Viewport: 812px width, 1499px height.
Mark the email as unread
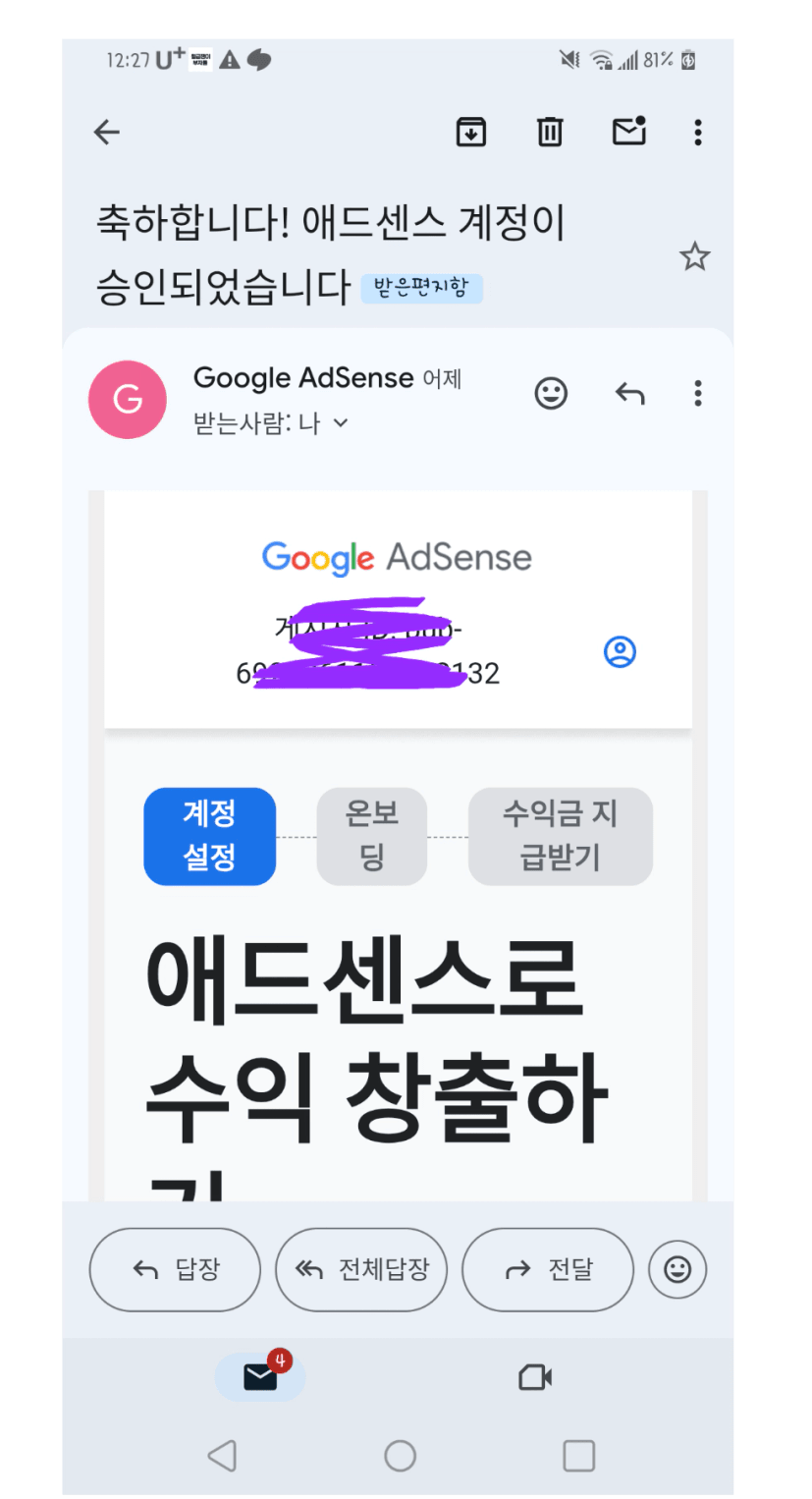pos(629,131)
